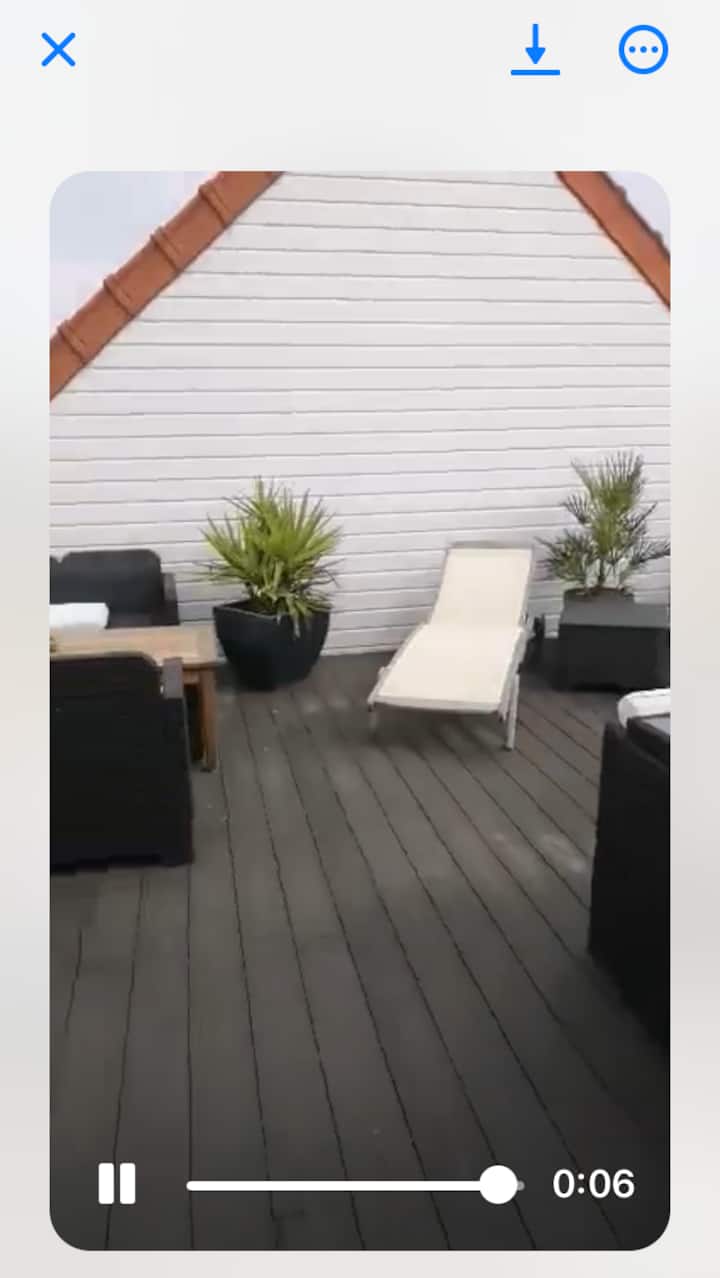720x1278 pixels.
Task: Close the video viewer
Action: 58,49
